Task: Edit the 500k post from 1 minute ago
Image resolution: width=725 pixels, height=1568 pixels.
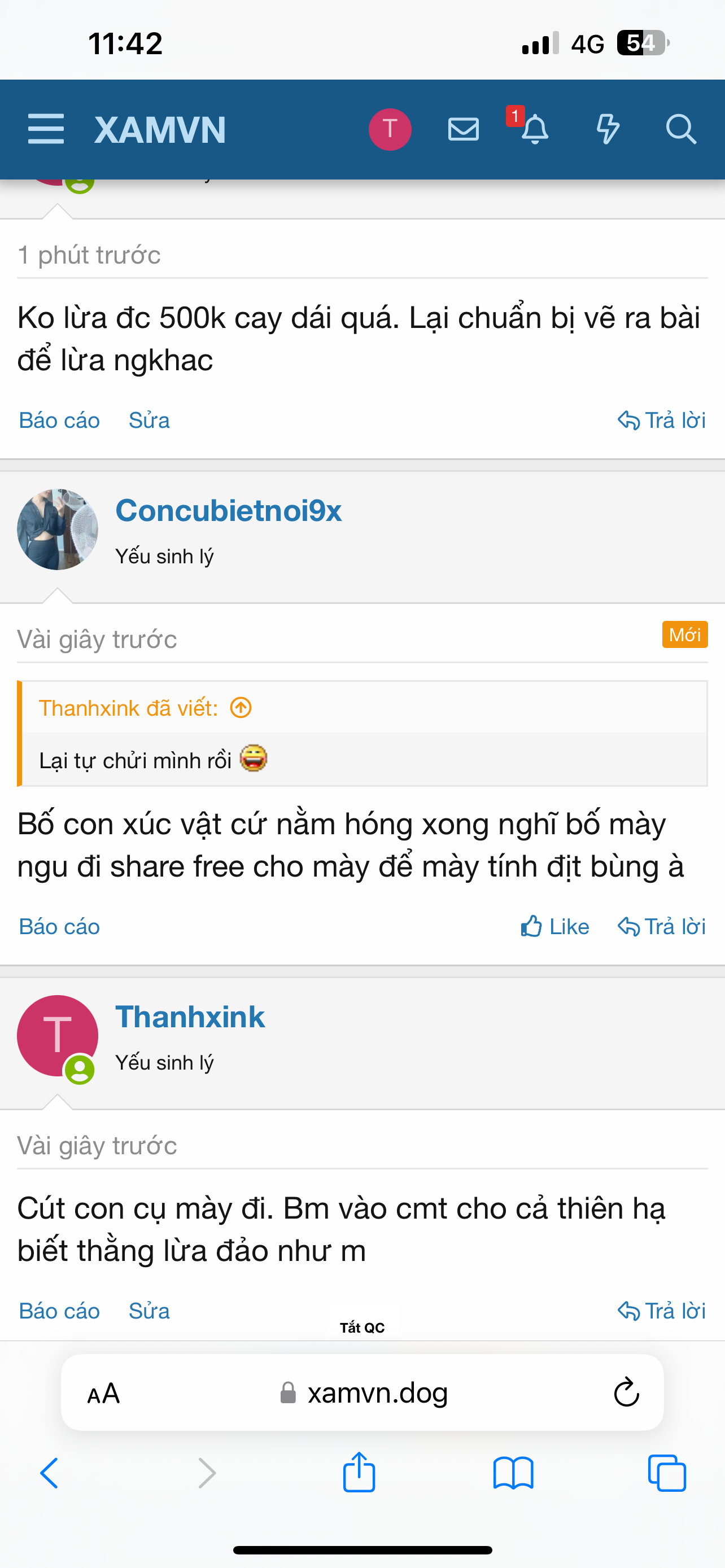Action: tap(149, 420)
